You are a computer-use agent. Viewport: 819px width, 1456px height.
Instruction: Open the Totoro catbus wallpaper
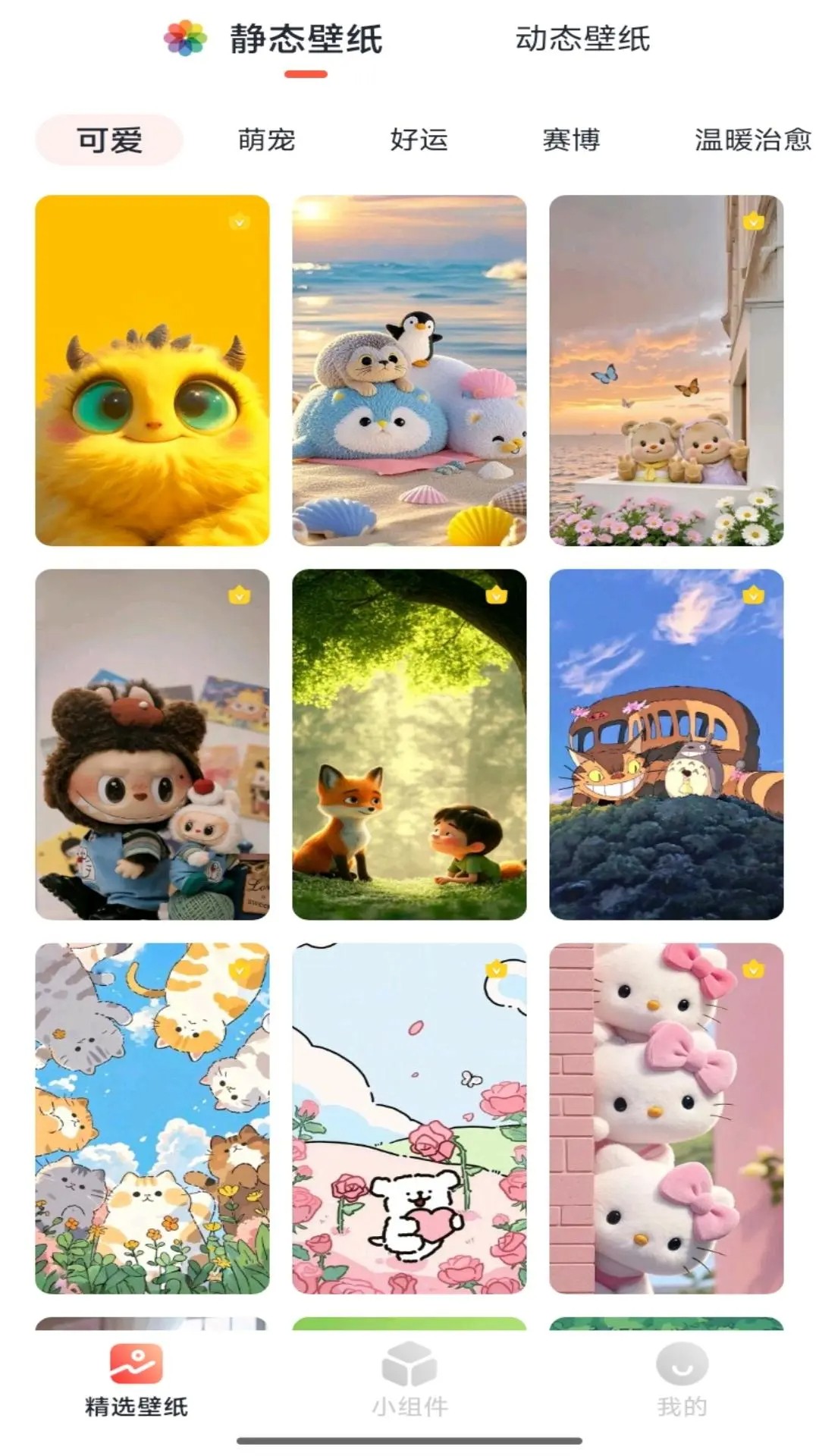tap(666, 744)
